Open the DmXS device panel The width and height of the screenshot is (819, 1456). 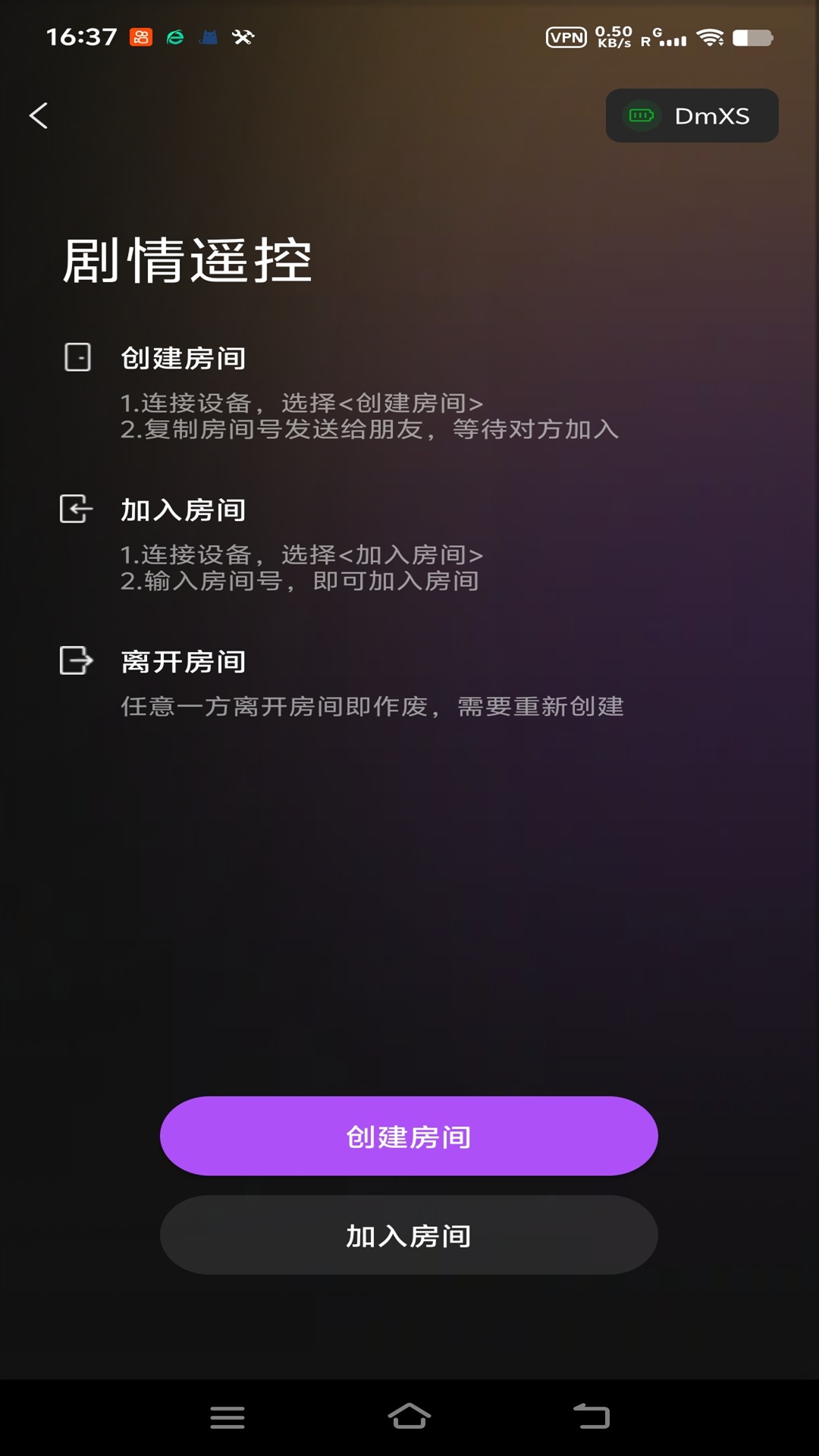click(691, 115)
